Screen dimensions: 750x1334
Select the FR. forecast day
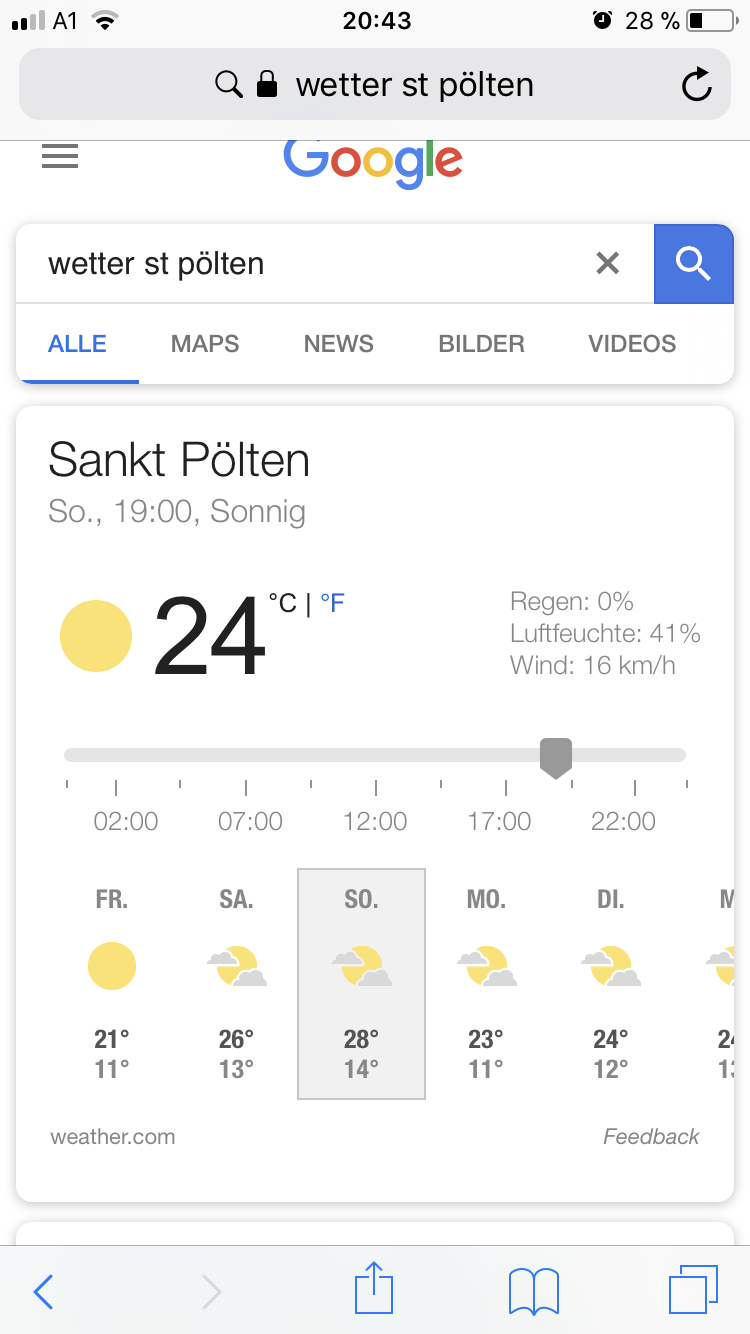(x=112, y=984)
